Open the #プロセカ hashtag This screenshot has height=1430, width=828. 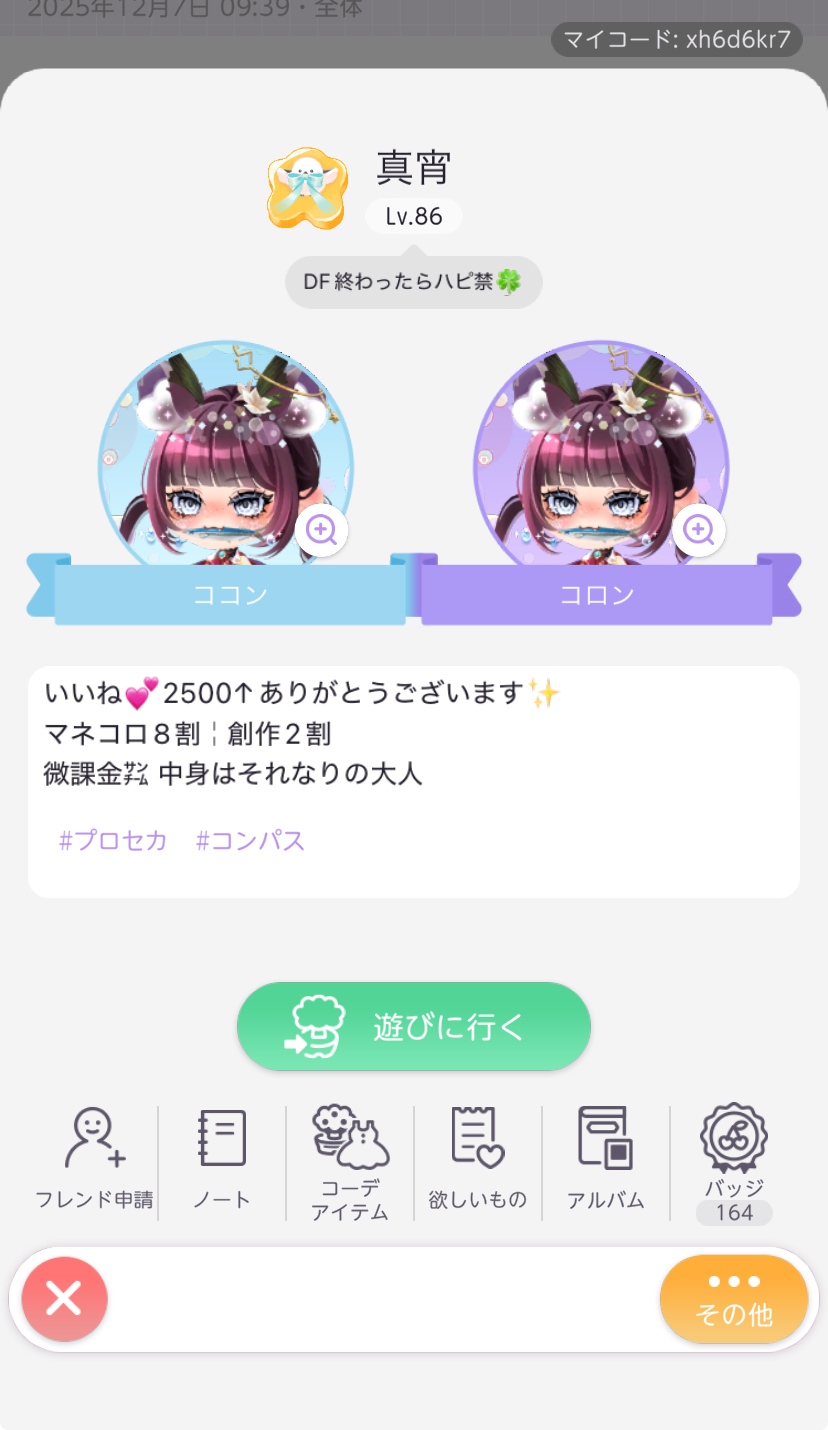coord(113,840)
